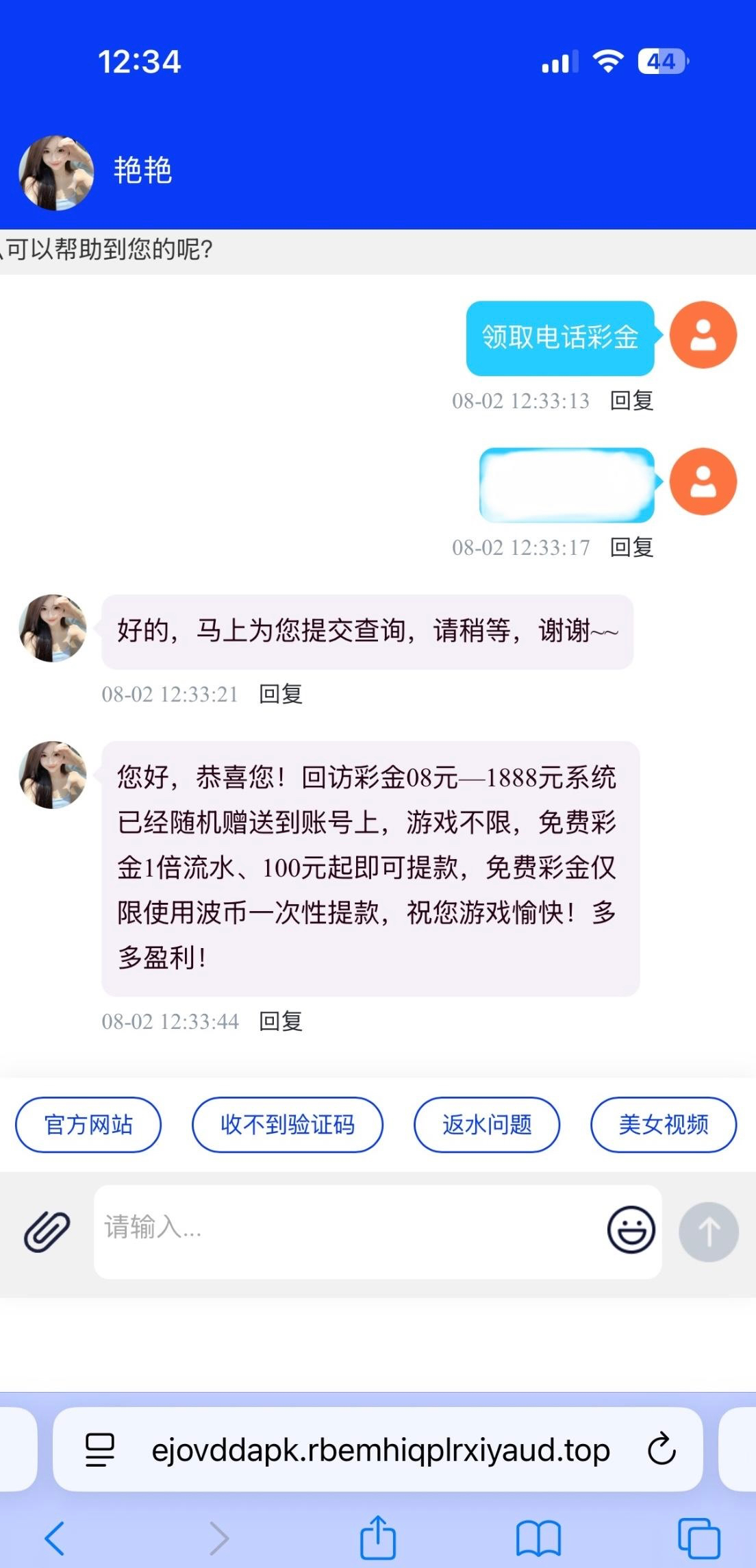Viewport: 756px width, 1568px height.
Task: Reply to the 领取电话彩金 message
Action: pos(631,401)
